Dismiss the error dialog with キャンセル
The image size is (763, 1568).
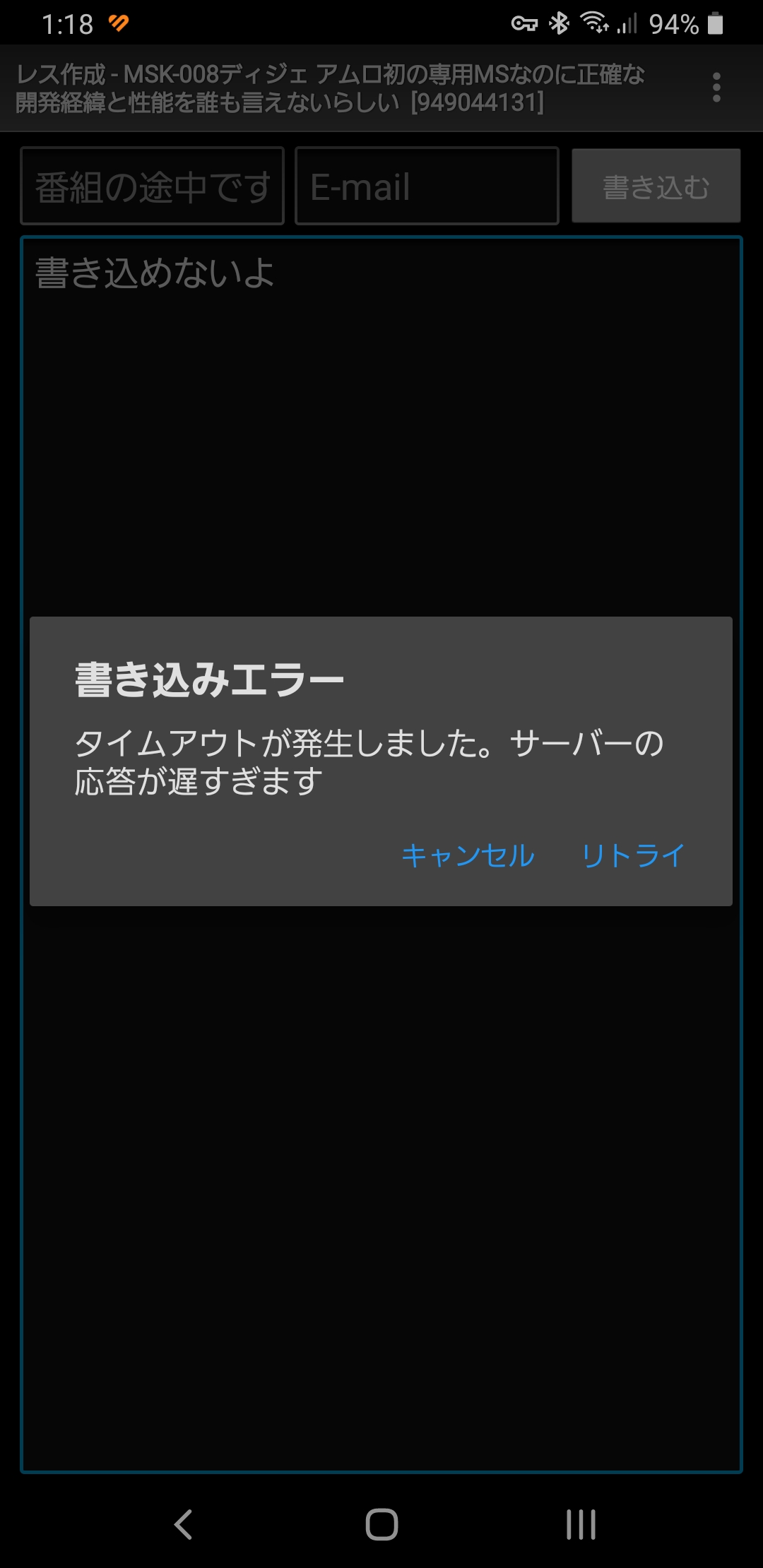[x=468, y=855]
